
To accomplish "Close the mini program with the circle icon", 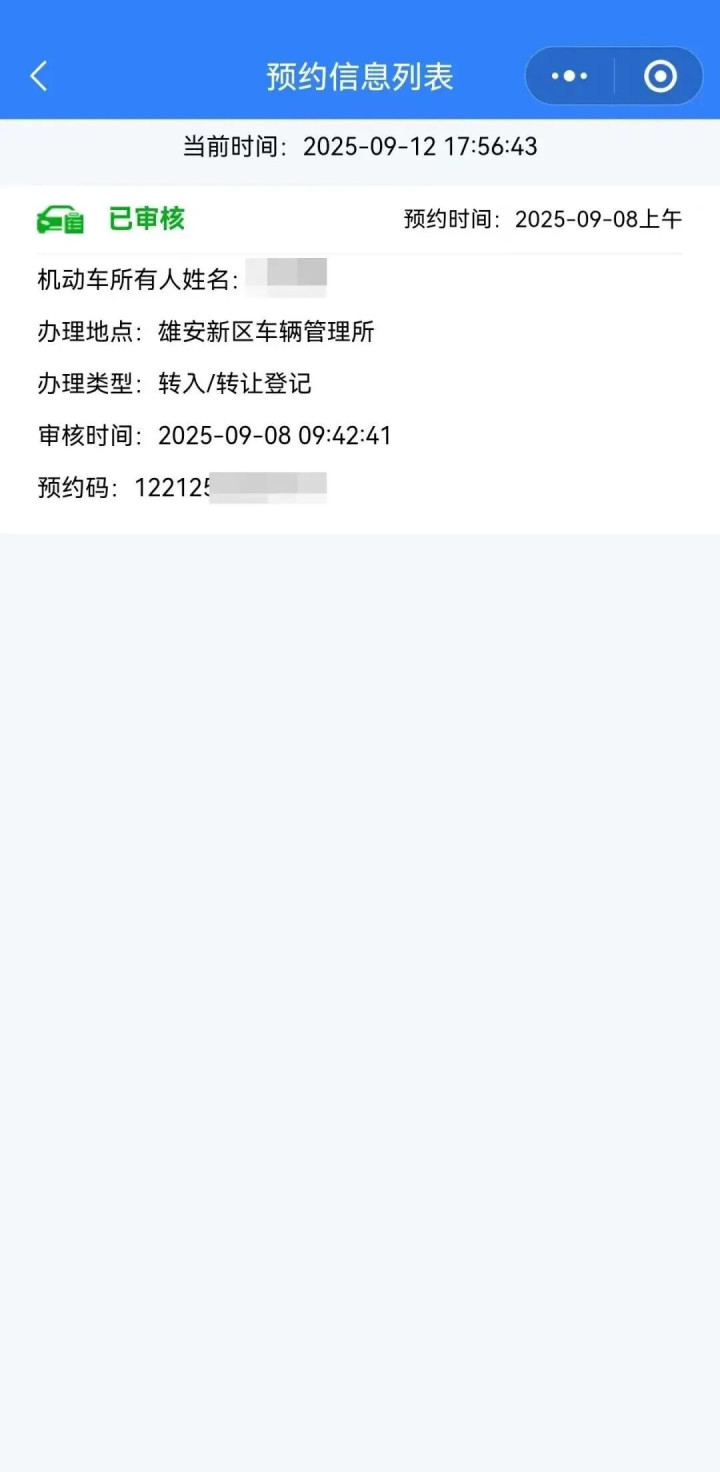I will 660,76.
